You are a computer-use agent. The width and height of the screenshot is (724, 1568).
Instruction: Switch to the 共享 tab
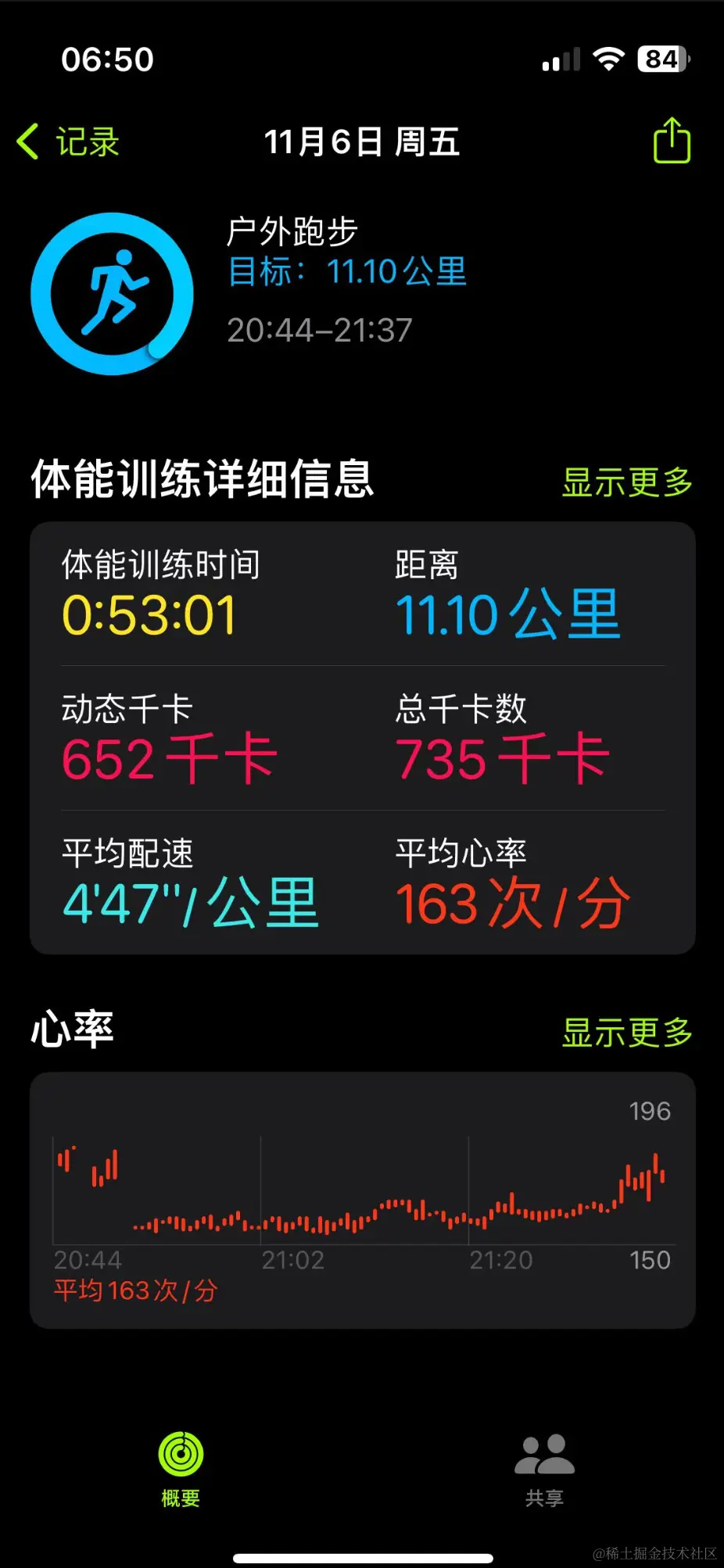coord(544,1469)
